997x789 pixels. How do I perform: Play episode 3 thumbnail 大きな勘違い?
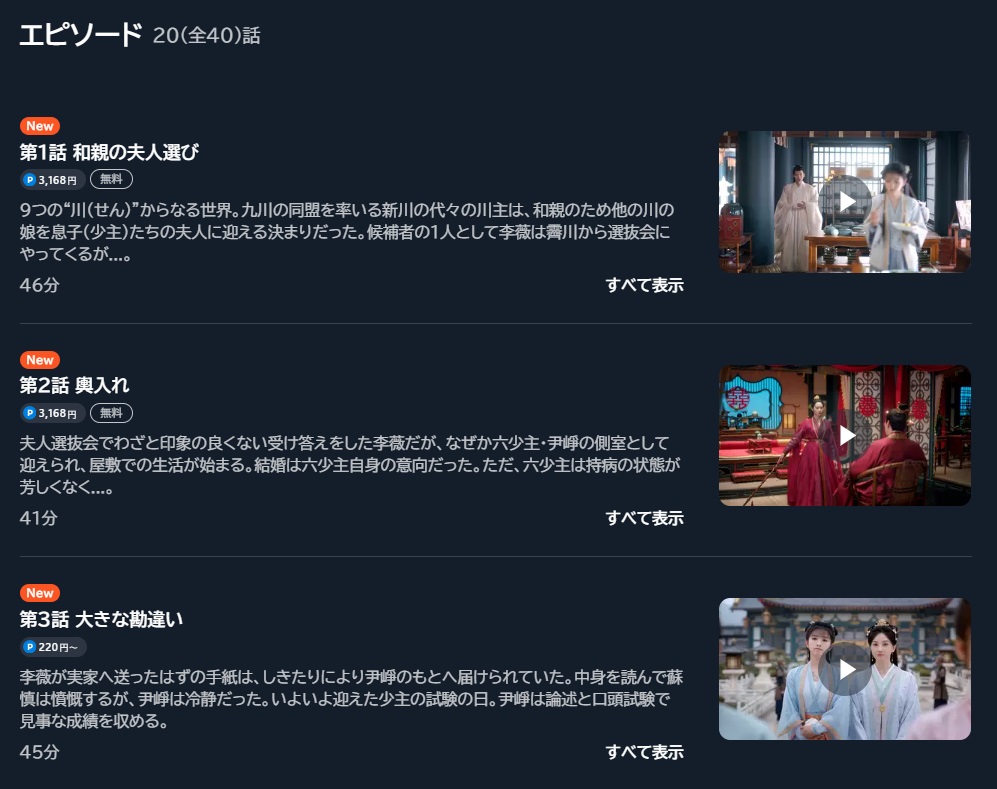pos(845,668)
